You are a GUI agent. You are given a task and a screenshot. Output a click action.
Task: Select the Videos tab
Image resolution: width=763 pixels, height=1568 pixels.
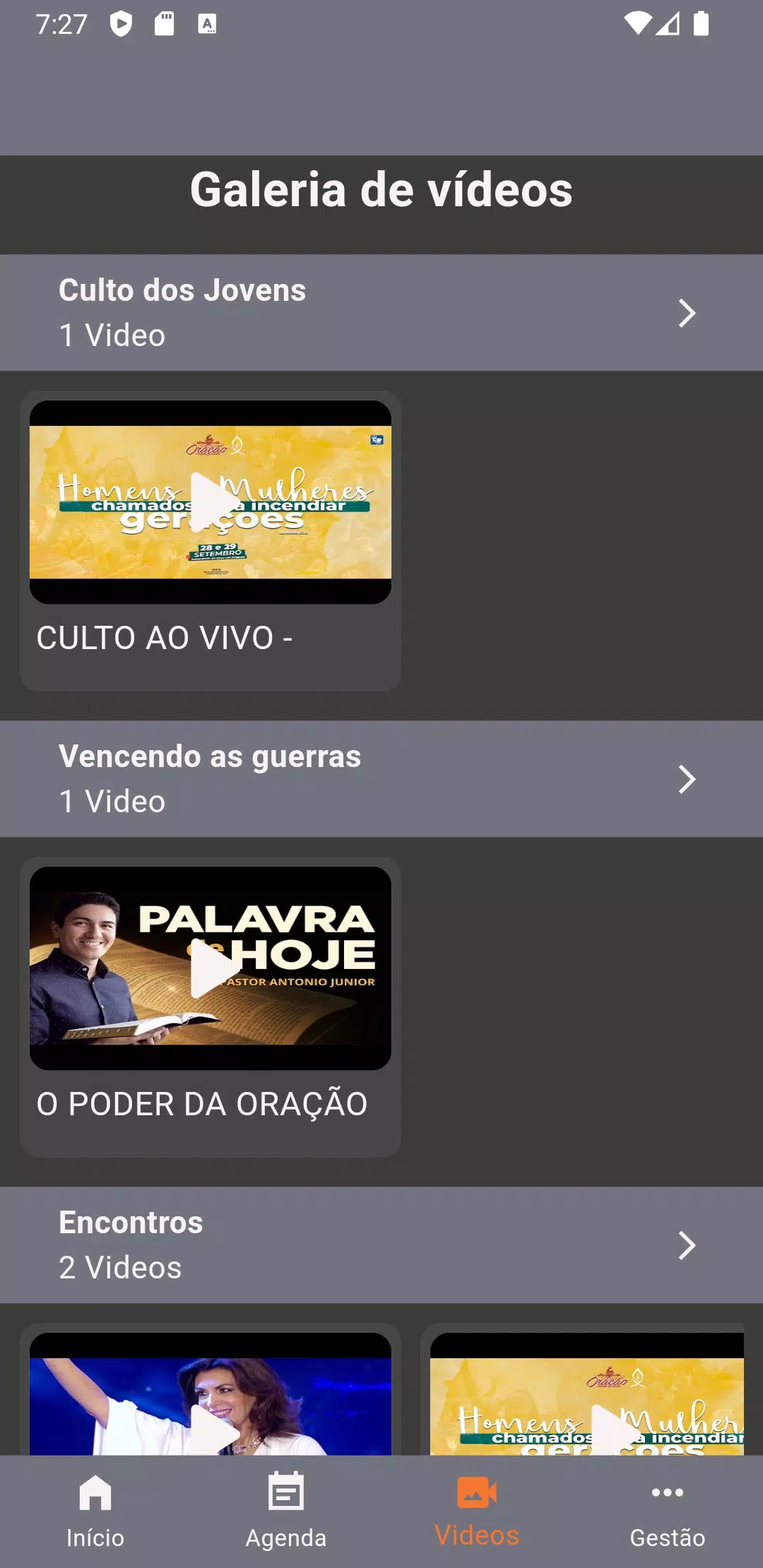click(x=477, y=1511)
